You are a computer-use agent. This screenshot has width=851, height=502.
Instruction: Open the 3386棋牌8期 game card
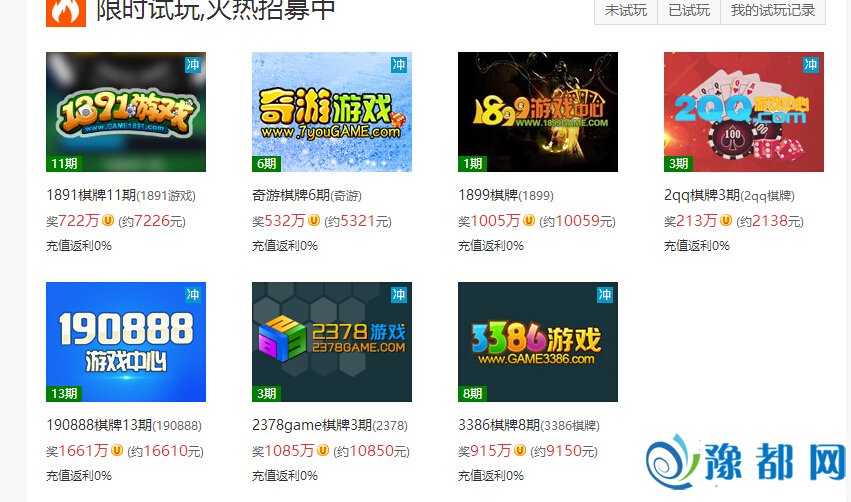(538, 342)
